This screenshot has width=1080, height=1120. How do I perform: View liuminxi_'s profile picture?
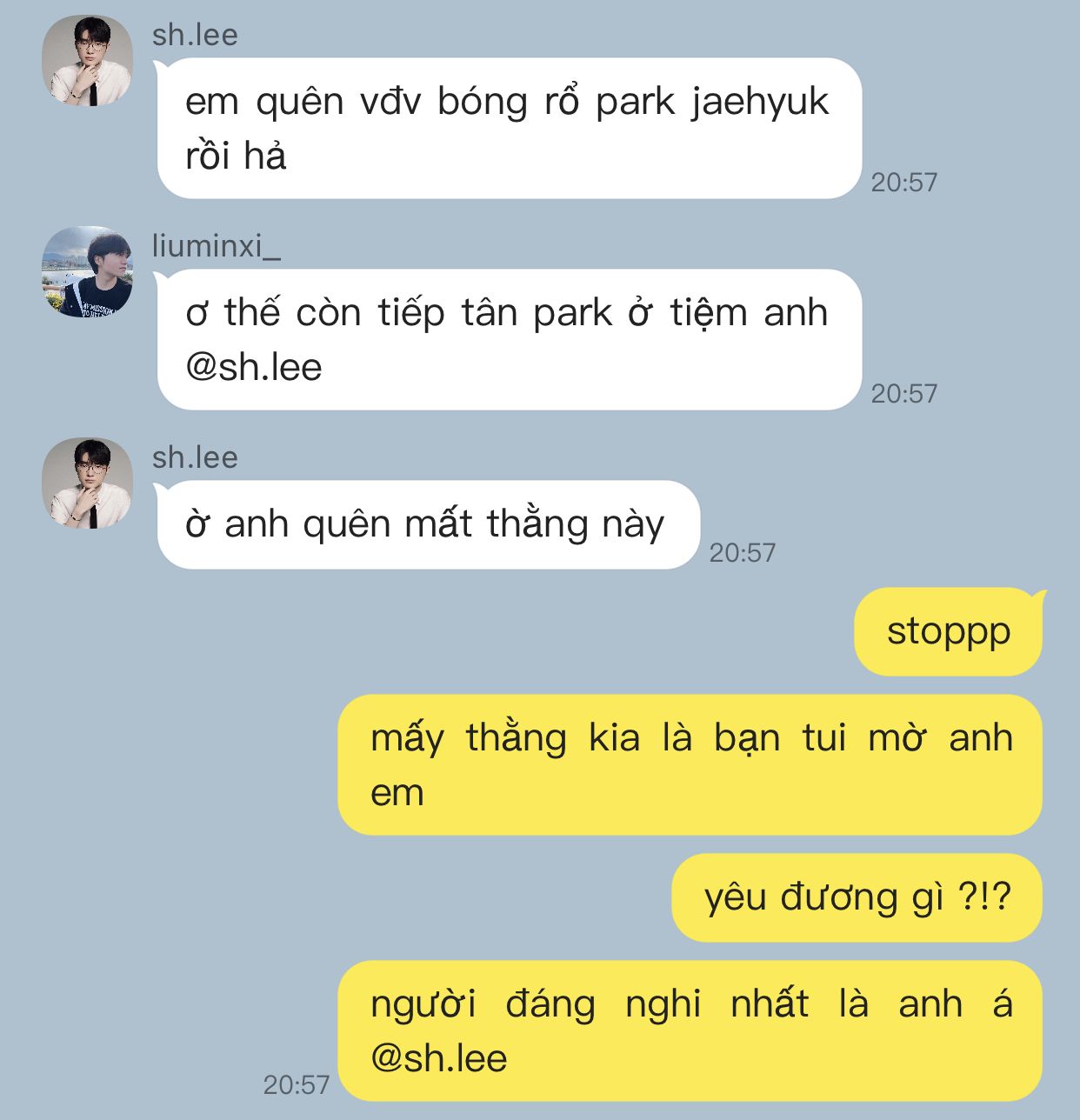click(x=87, y=271)
